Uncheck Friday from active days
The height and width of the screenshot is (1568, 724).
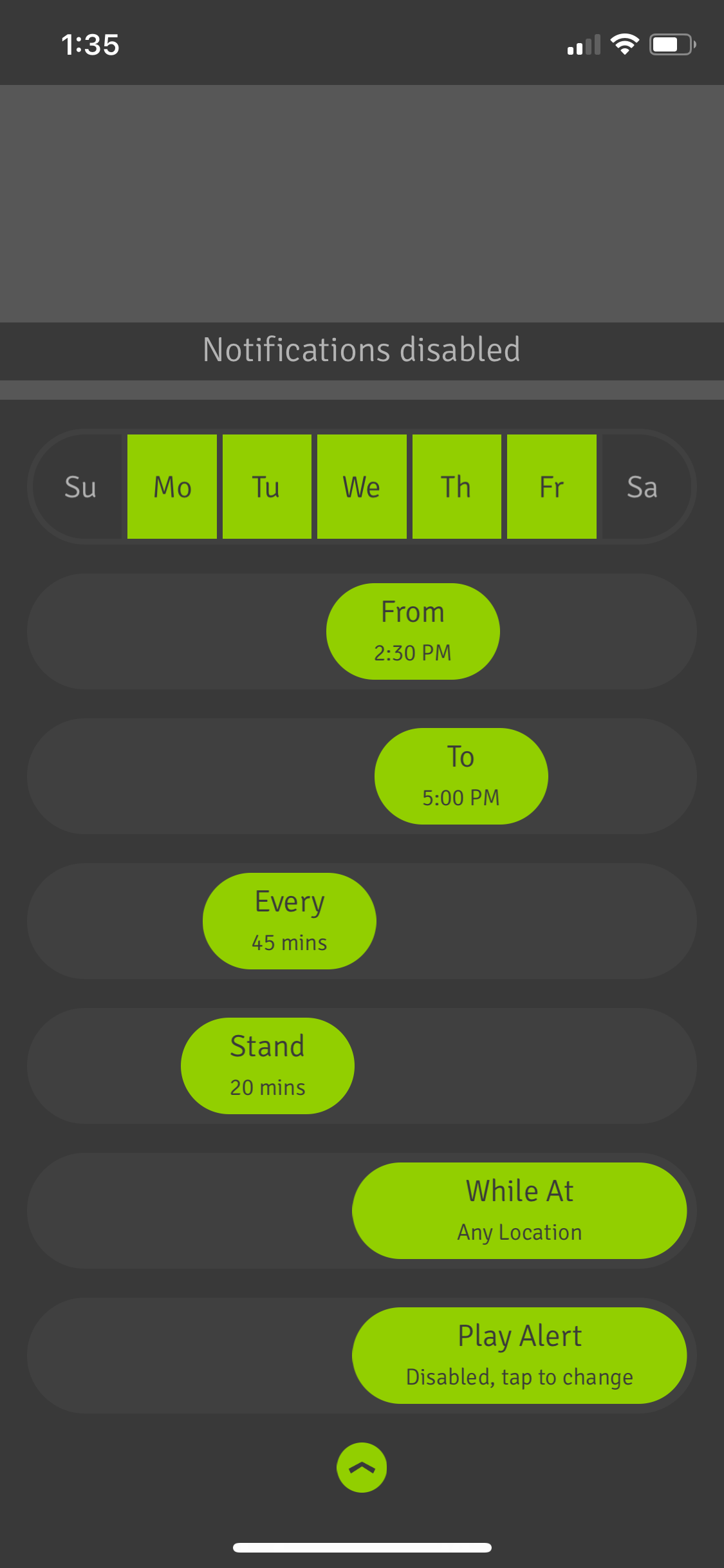tap(552, 487)
